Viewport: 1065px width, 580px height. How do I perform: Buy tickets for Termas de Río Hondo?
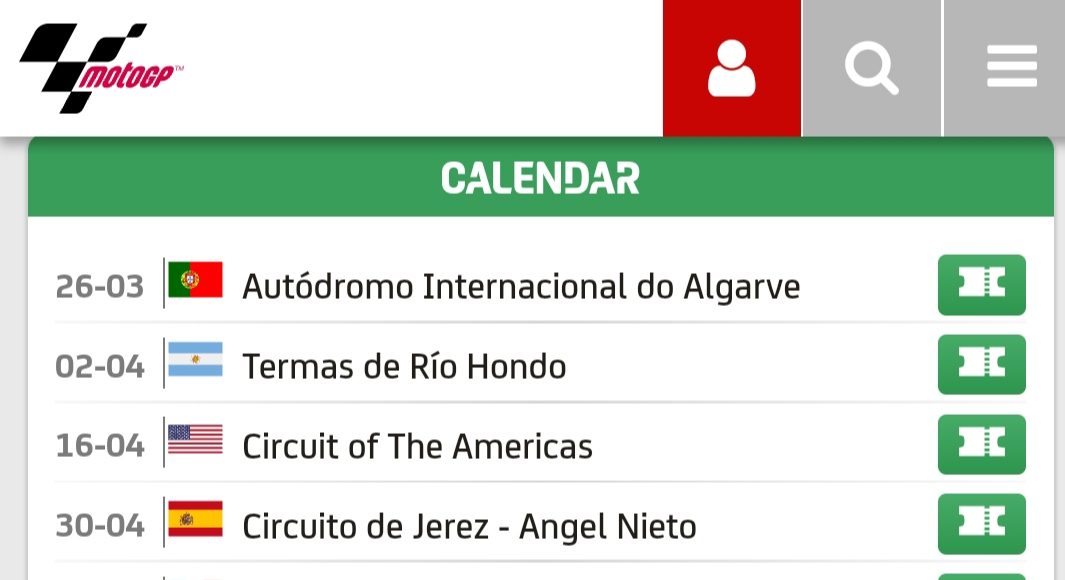click(x=981, y=365)
